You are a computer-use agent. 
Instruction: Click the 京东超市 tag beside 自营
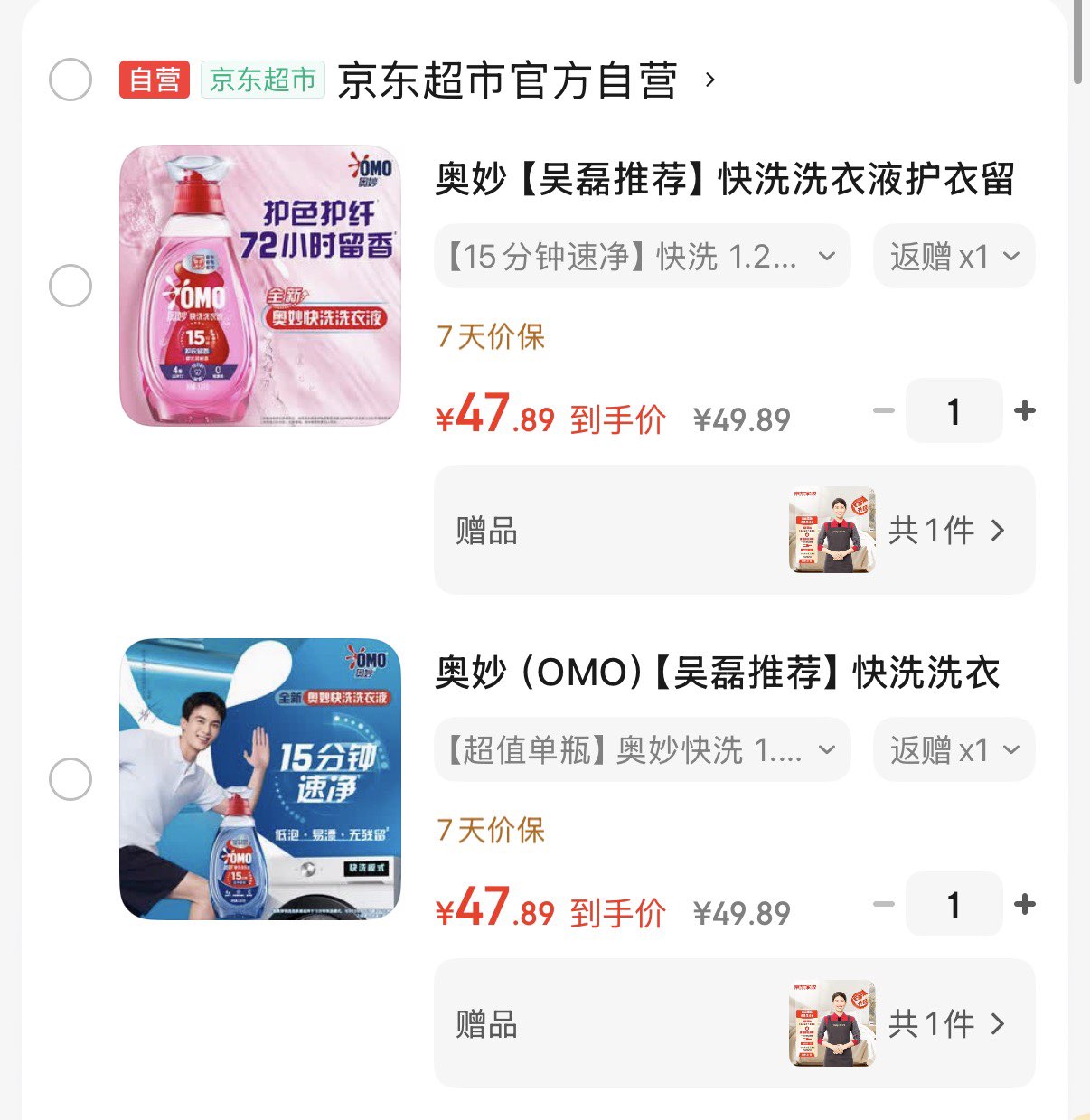(x=262, y=80)
